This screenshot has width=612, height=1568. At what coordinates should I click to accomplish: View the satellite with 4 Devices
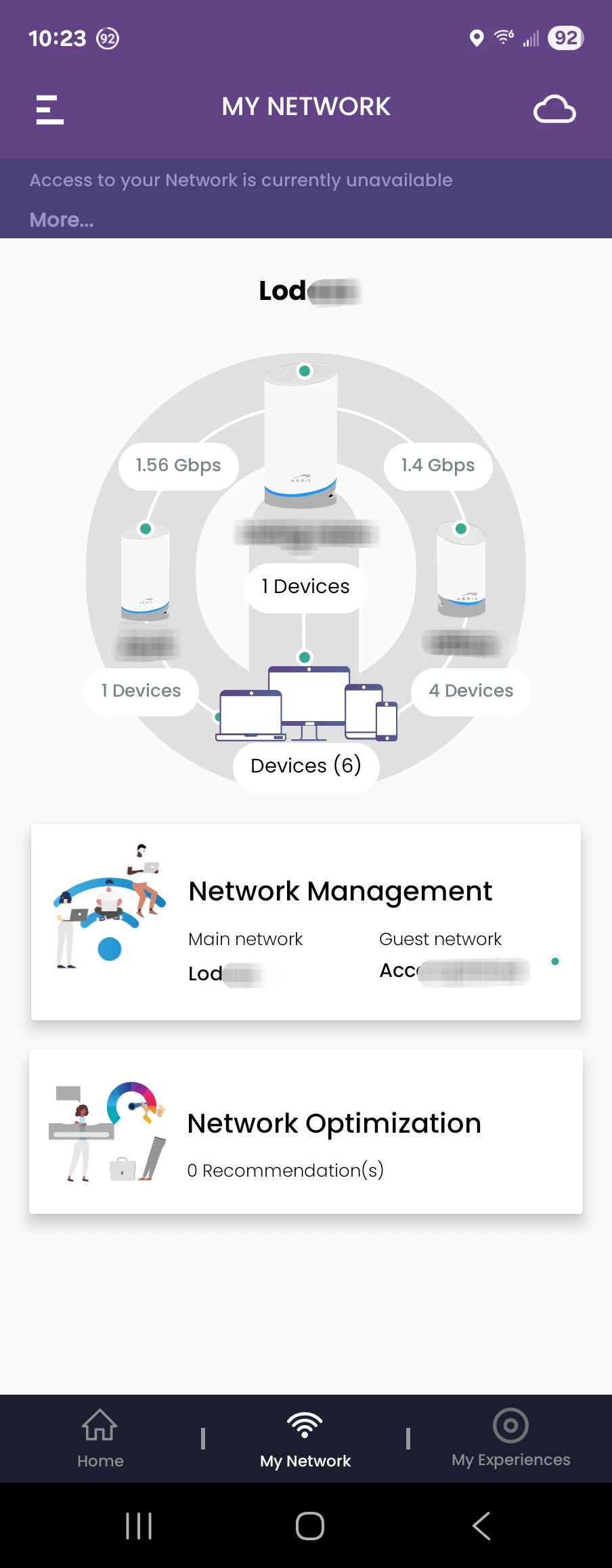pos(471,691)
